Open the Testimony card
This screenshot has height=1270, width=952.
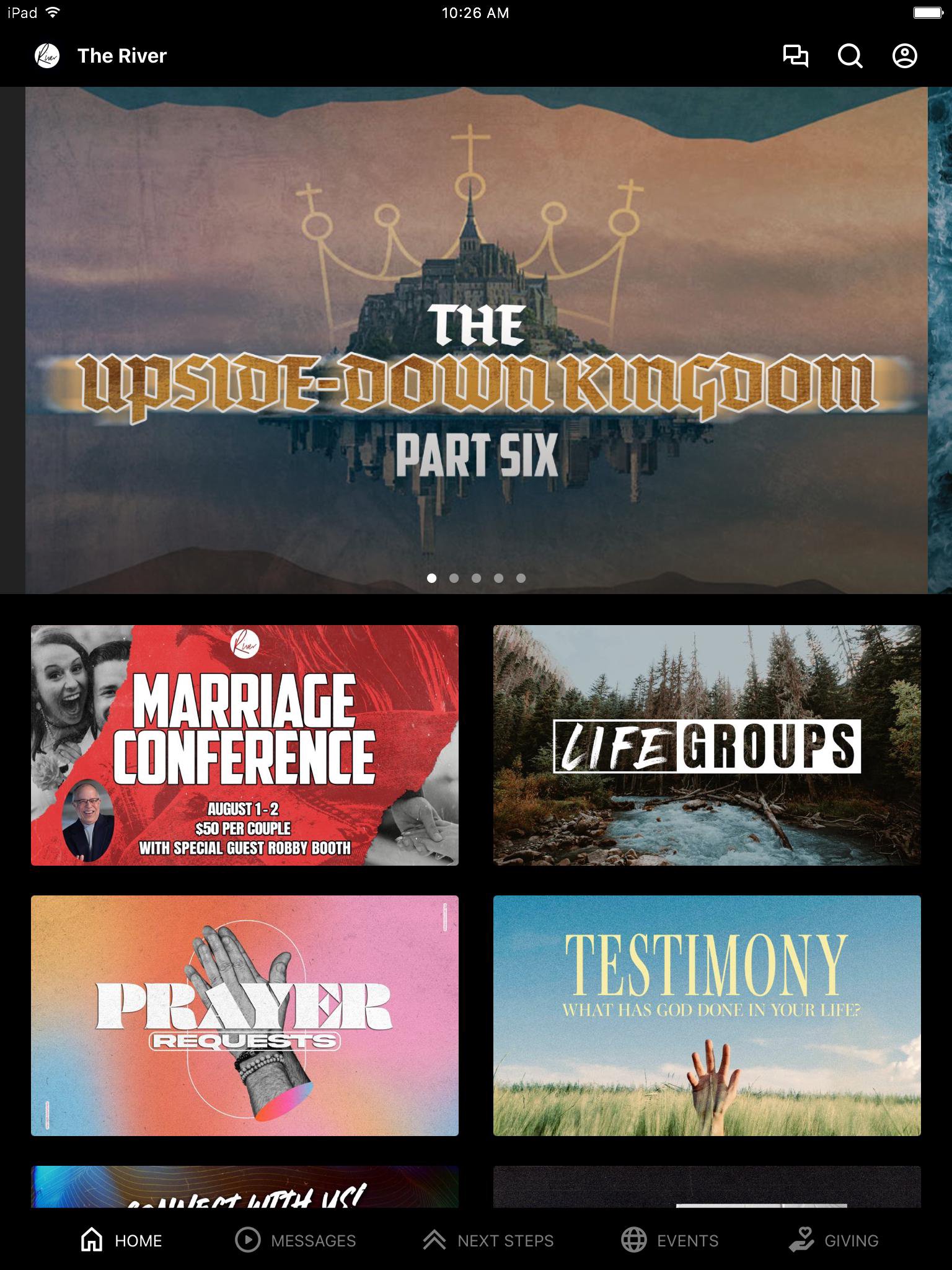707,1015
